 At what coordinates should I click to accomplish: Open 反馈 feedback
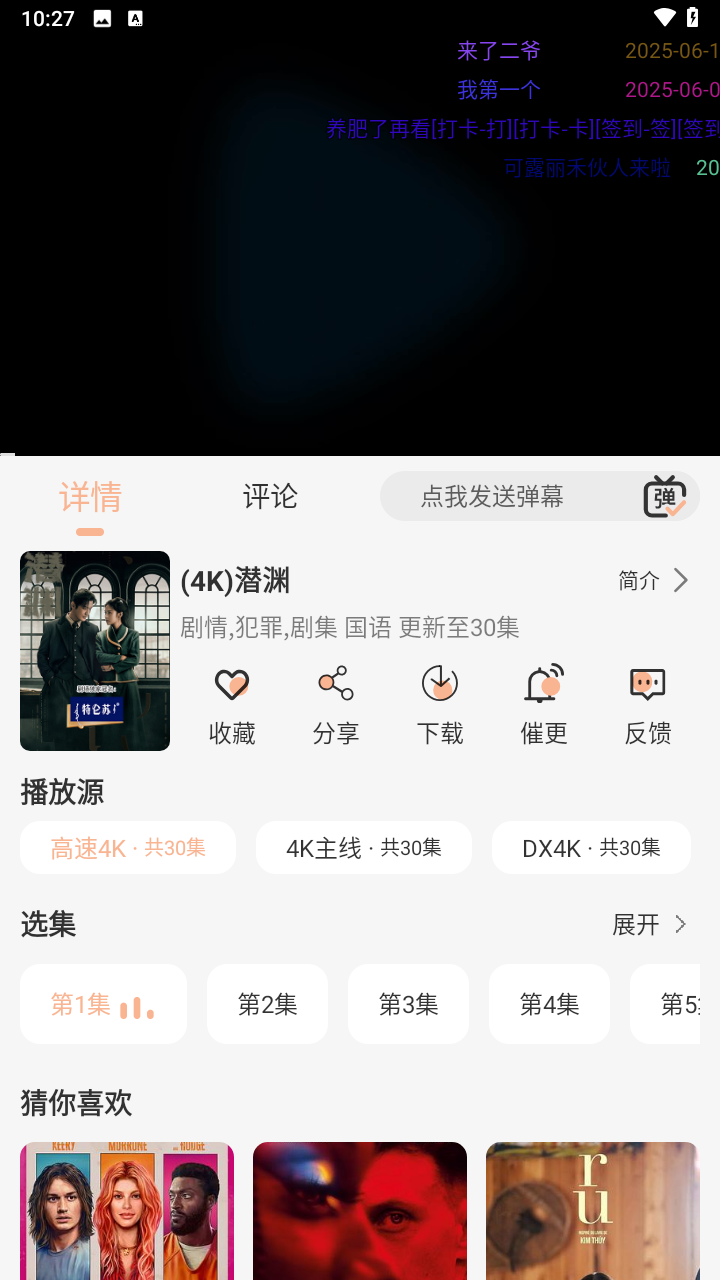(648, 705)
